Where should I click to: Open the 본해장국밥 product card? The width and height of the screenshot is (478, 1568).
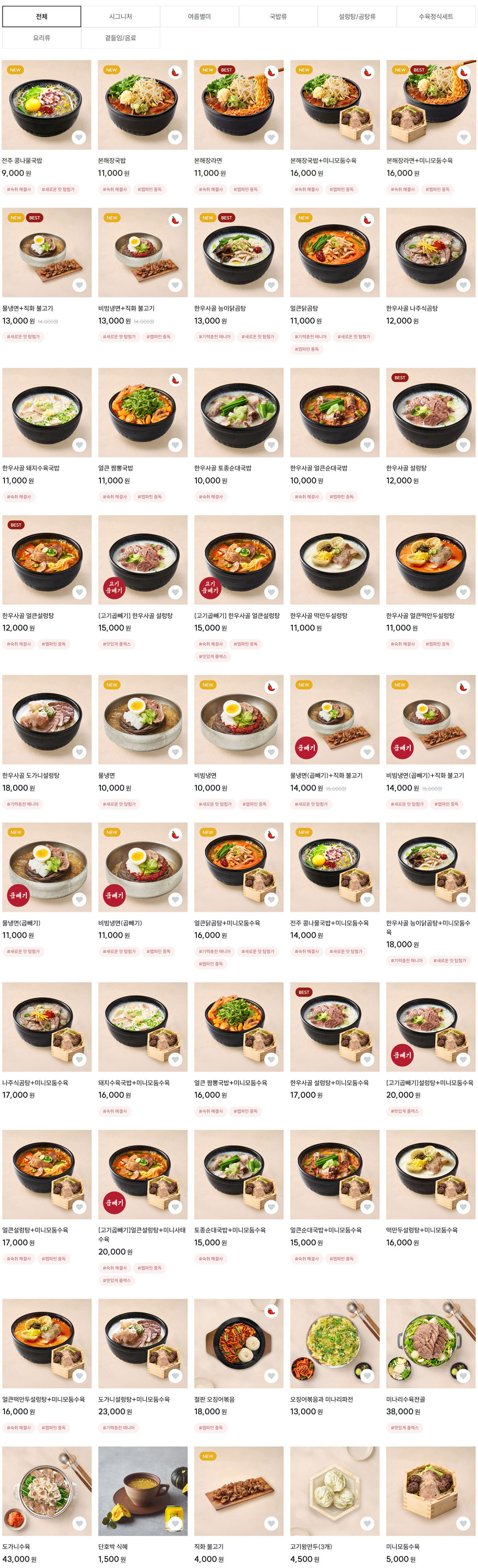pyautogui.click(x=143, y=105)
